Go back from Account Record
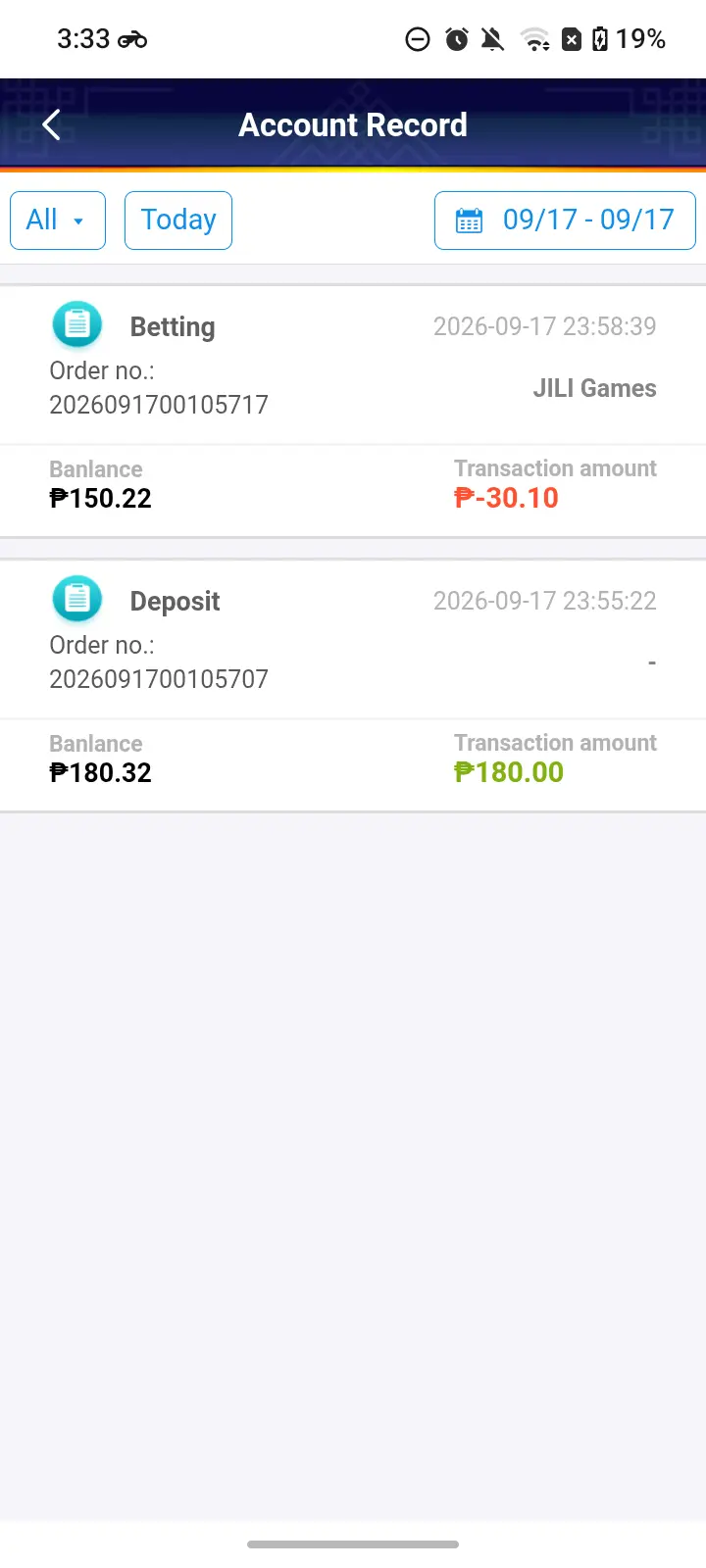706x1568 pixels. (52, 124)
